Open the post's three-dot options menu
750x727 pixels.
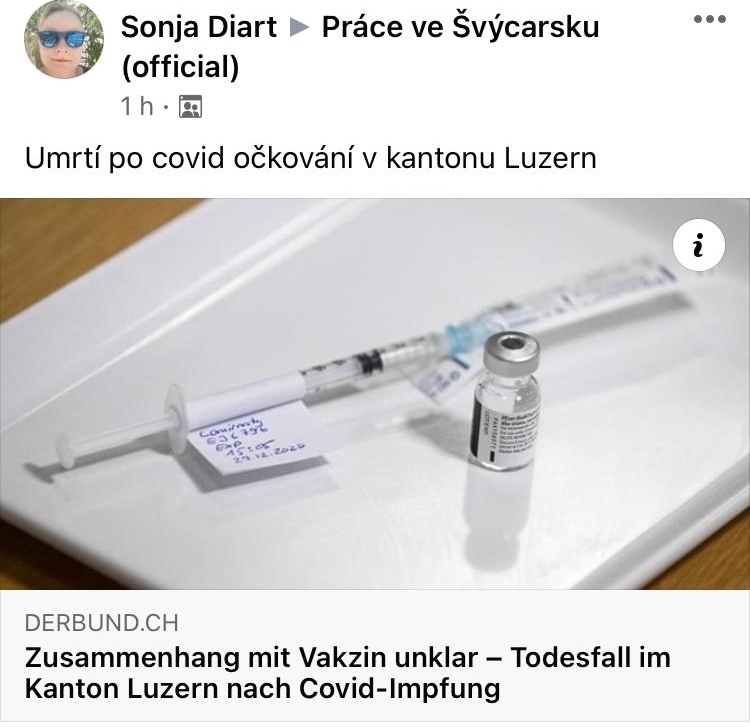[710, 19]
